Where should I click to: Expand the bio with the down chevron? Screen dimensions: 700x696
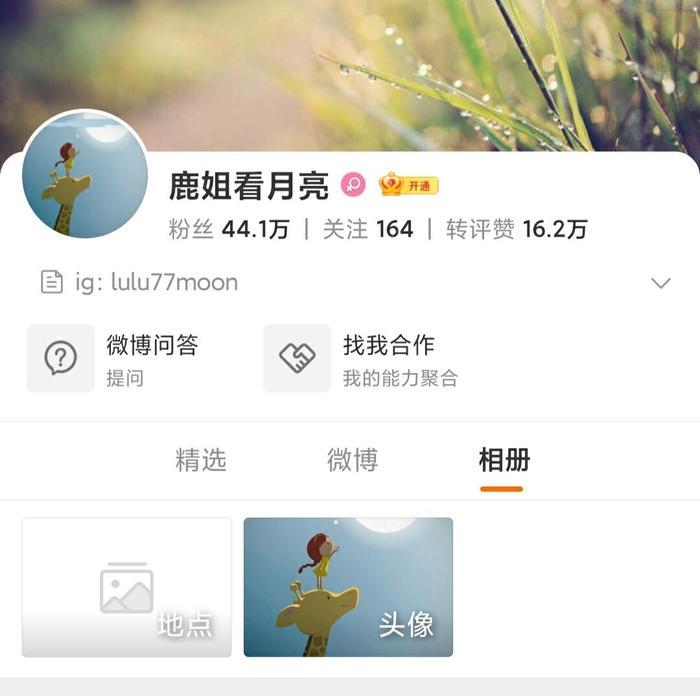(660, 283)
